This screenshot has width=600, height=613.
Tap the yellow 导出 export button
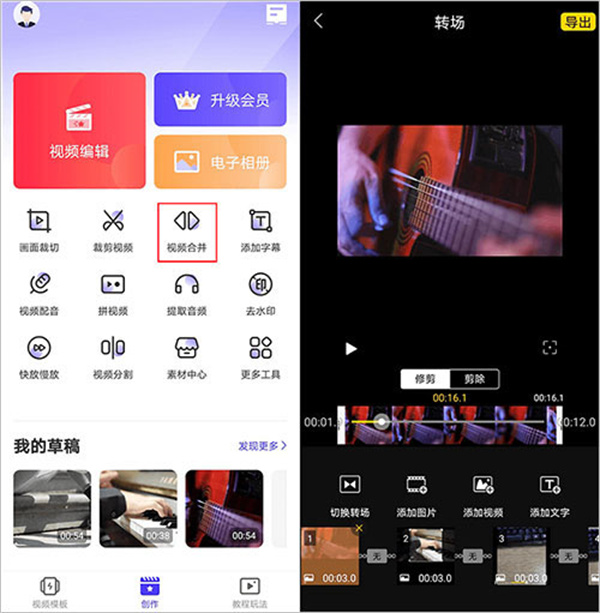577,21
